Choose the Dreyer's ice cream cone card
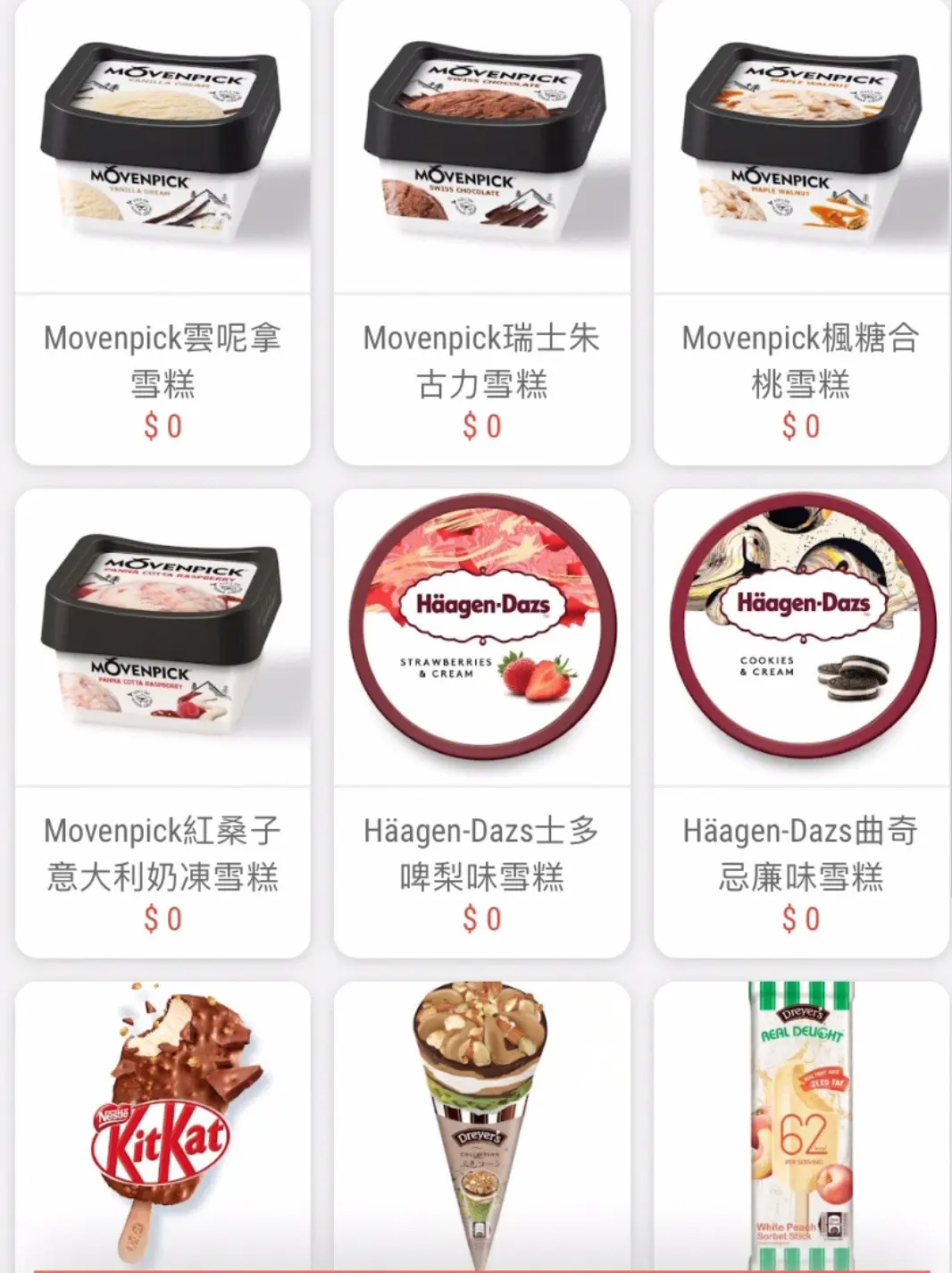The height and width of the screenshot is (1273, 952). click(x=482, y=1126)
